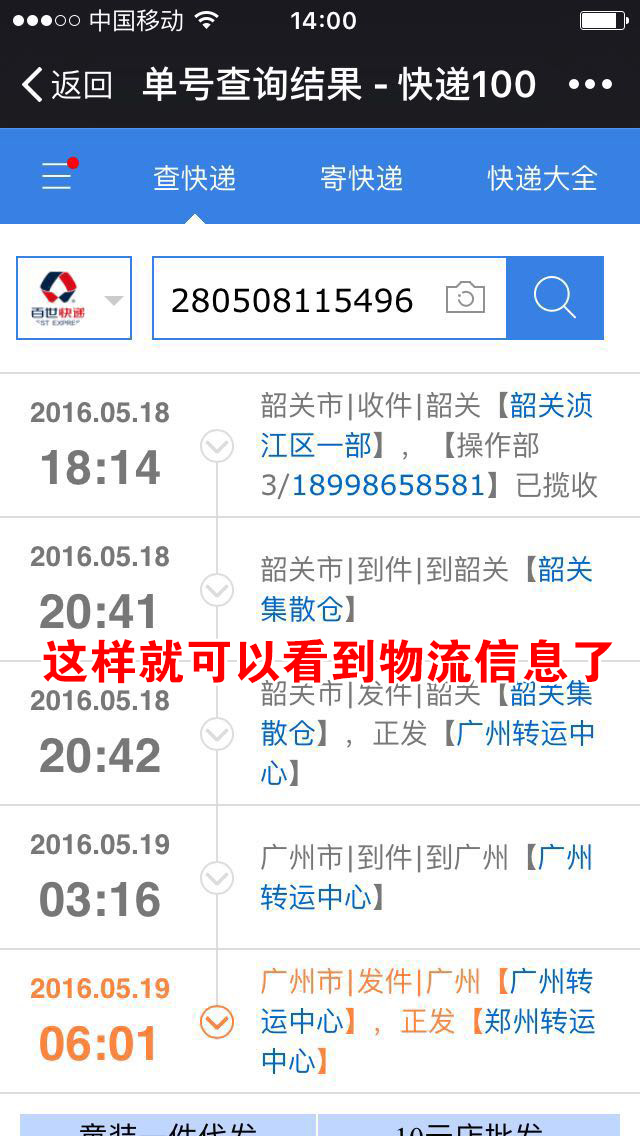Call the phone number 18998658581
This screenshot has height=1136, width=640.
(388, 486)
